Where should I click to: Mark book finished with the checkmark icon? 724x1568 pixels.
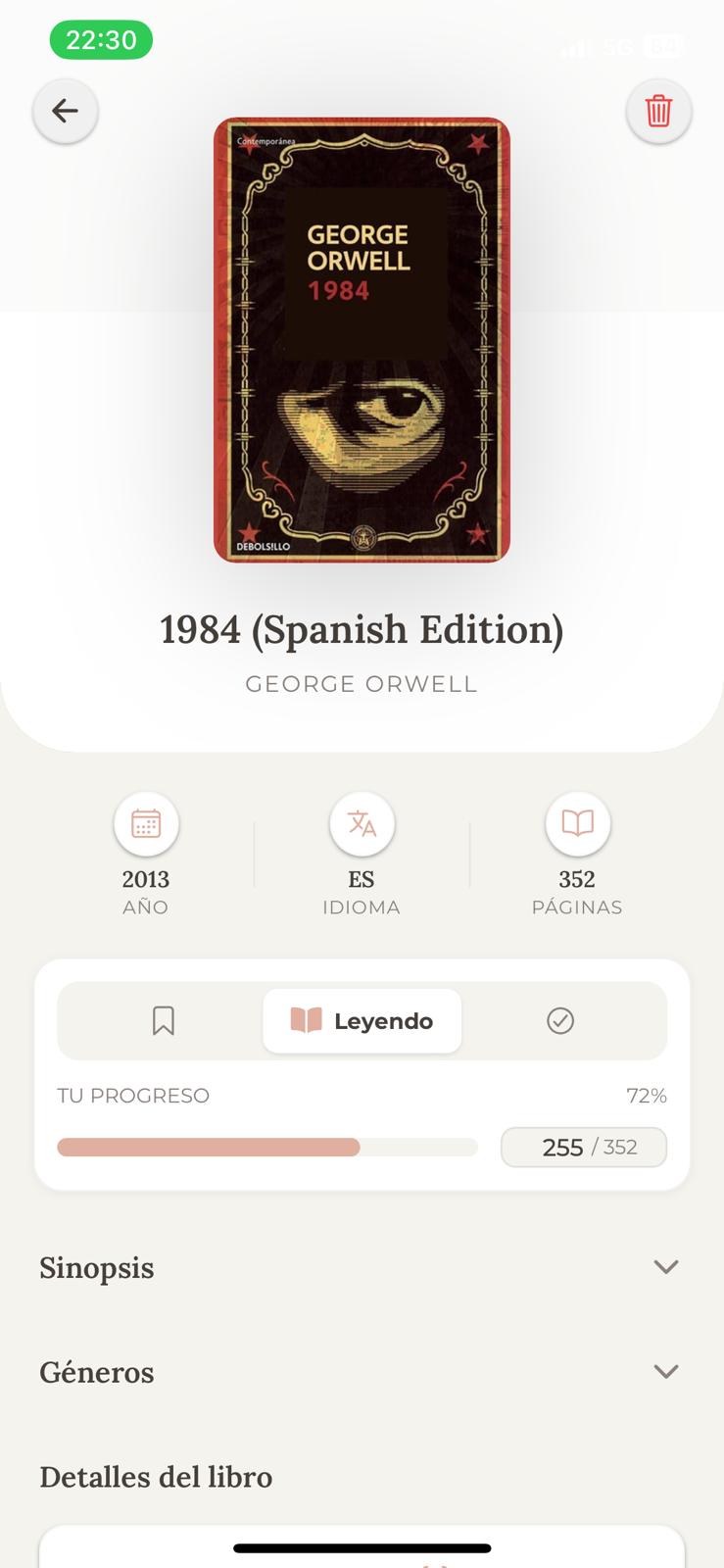(x=560, y=1020)
